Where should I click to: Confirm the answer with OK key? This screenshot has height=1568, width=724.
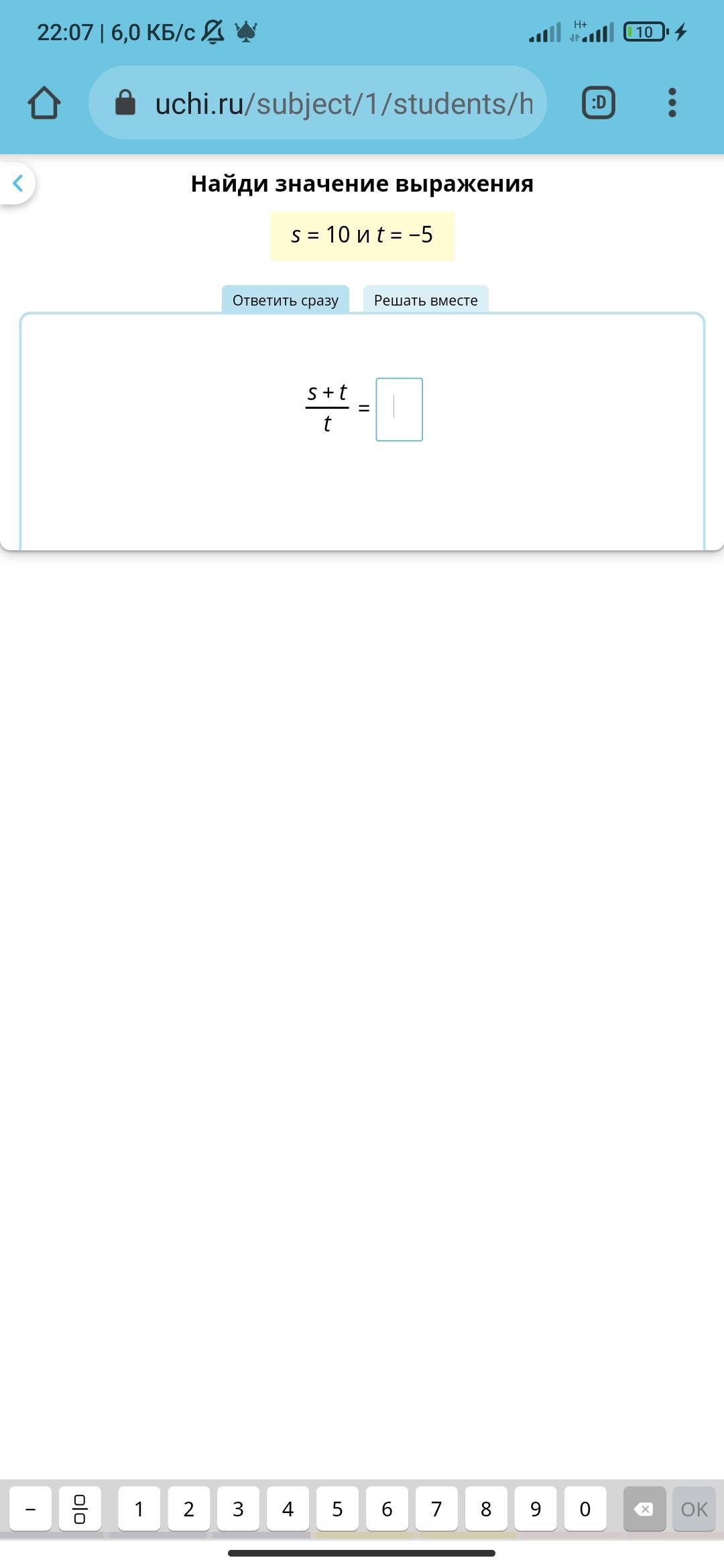point(694,1508)
